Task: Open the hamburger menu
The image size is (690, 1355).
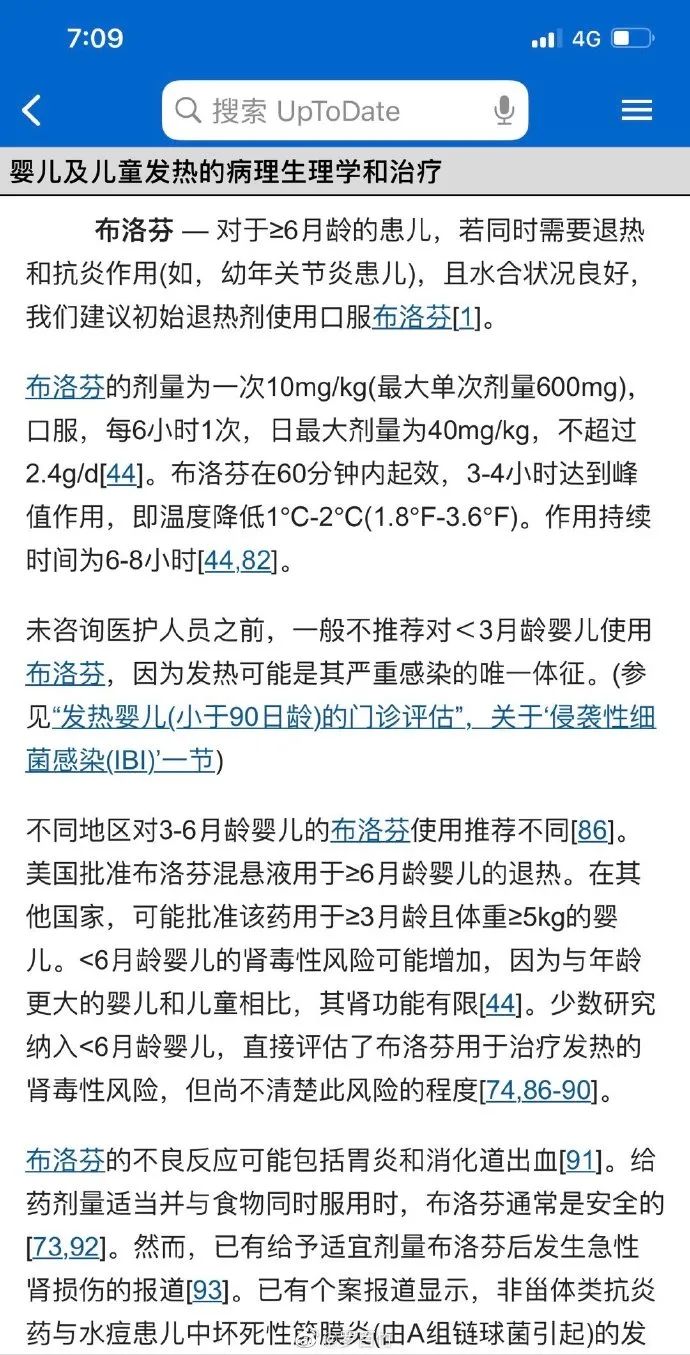Action: point(637,110)
